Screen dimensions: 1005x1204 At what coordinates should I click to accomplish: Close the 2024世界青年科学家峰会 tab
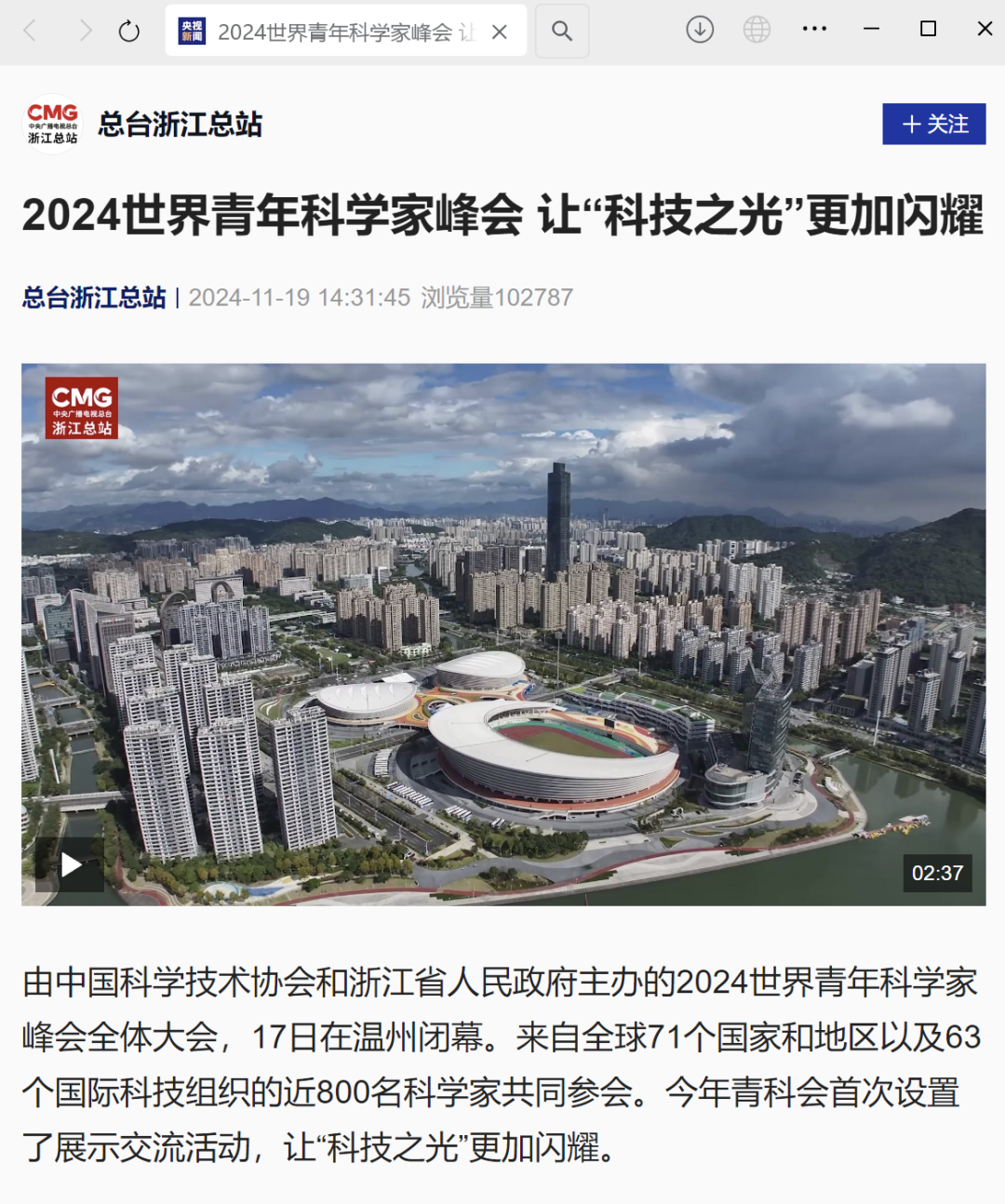[500, 32]
